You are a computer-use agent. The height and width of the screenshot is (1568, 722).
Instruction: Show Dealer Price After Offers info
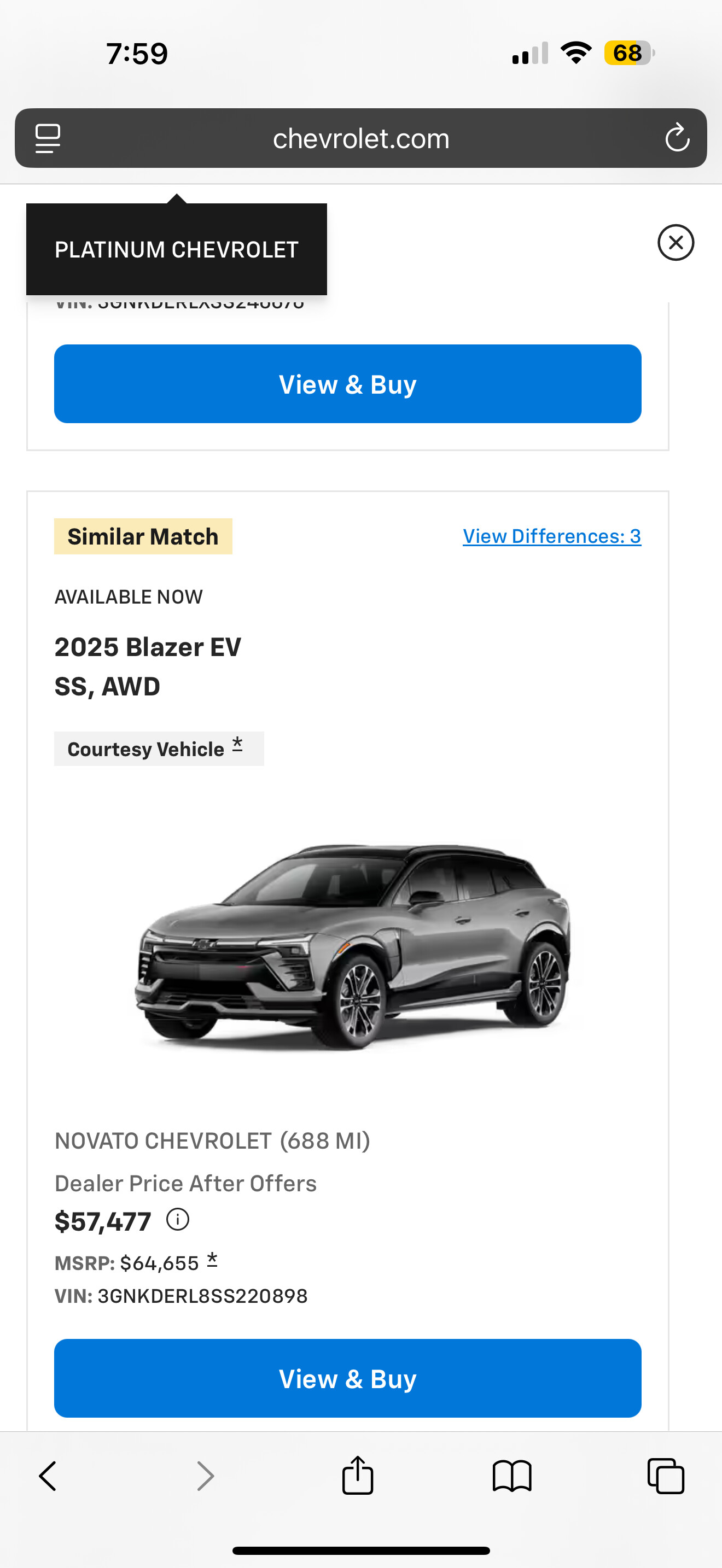pyautogui.click(x=178, y=1220)
